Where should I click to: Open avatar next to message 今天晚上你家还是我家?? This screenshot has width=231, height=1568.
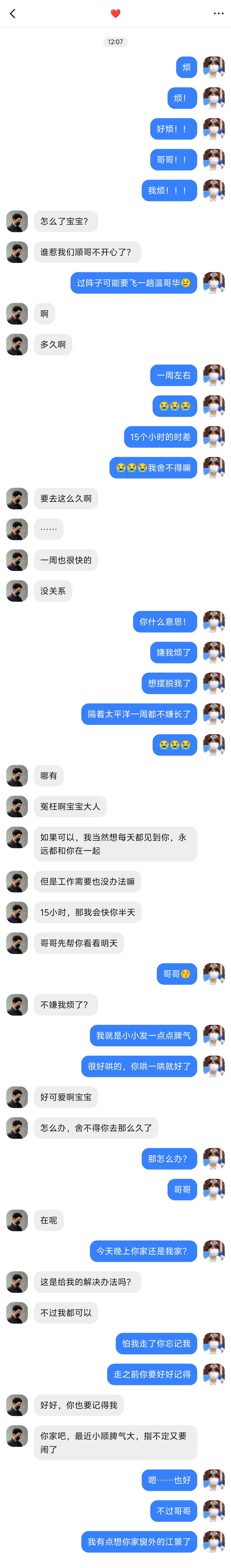pos(213,1251)
